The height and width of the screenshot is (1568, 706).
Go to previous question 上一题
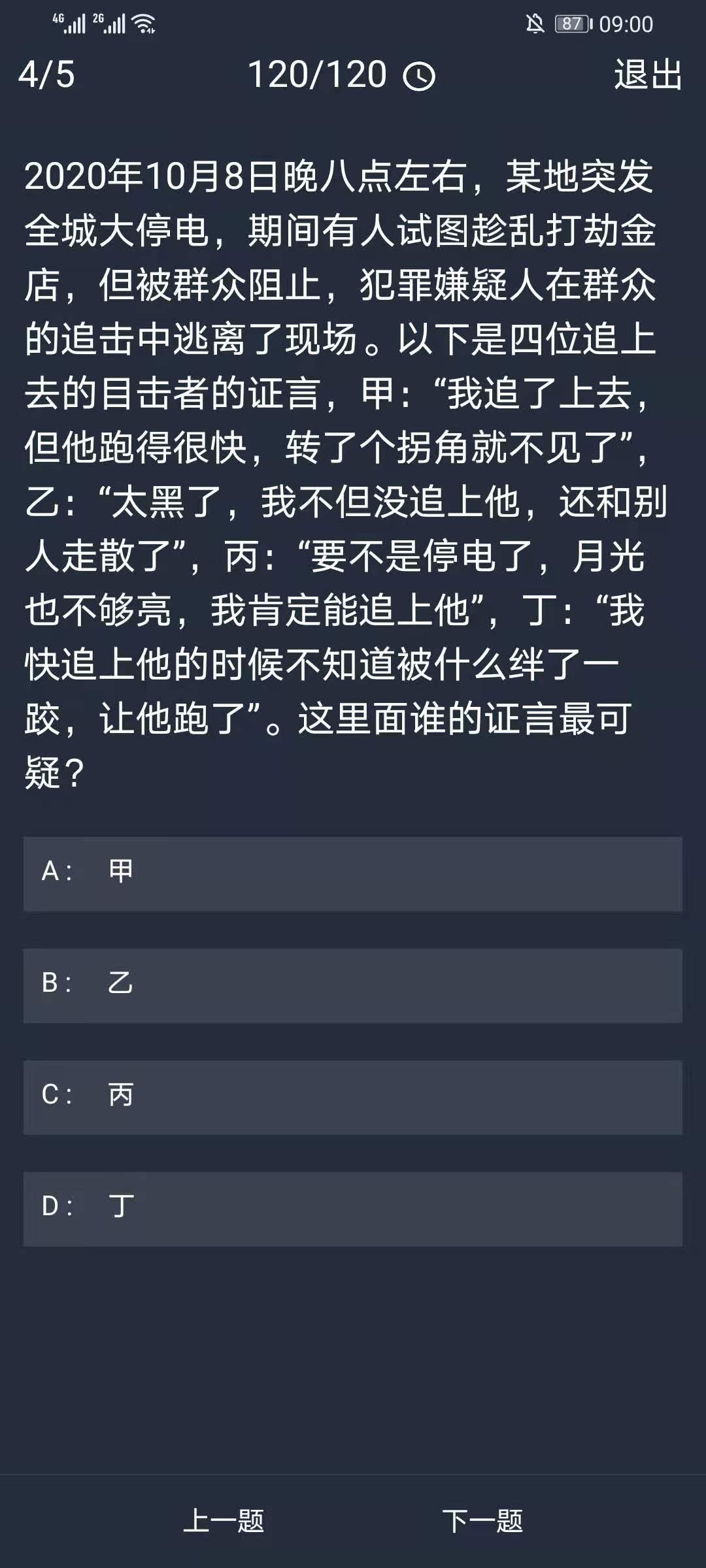tap(224, 1521)
